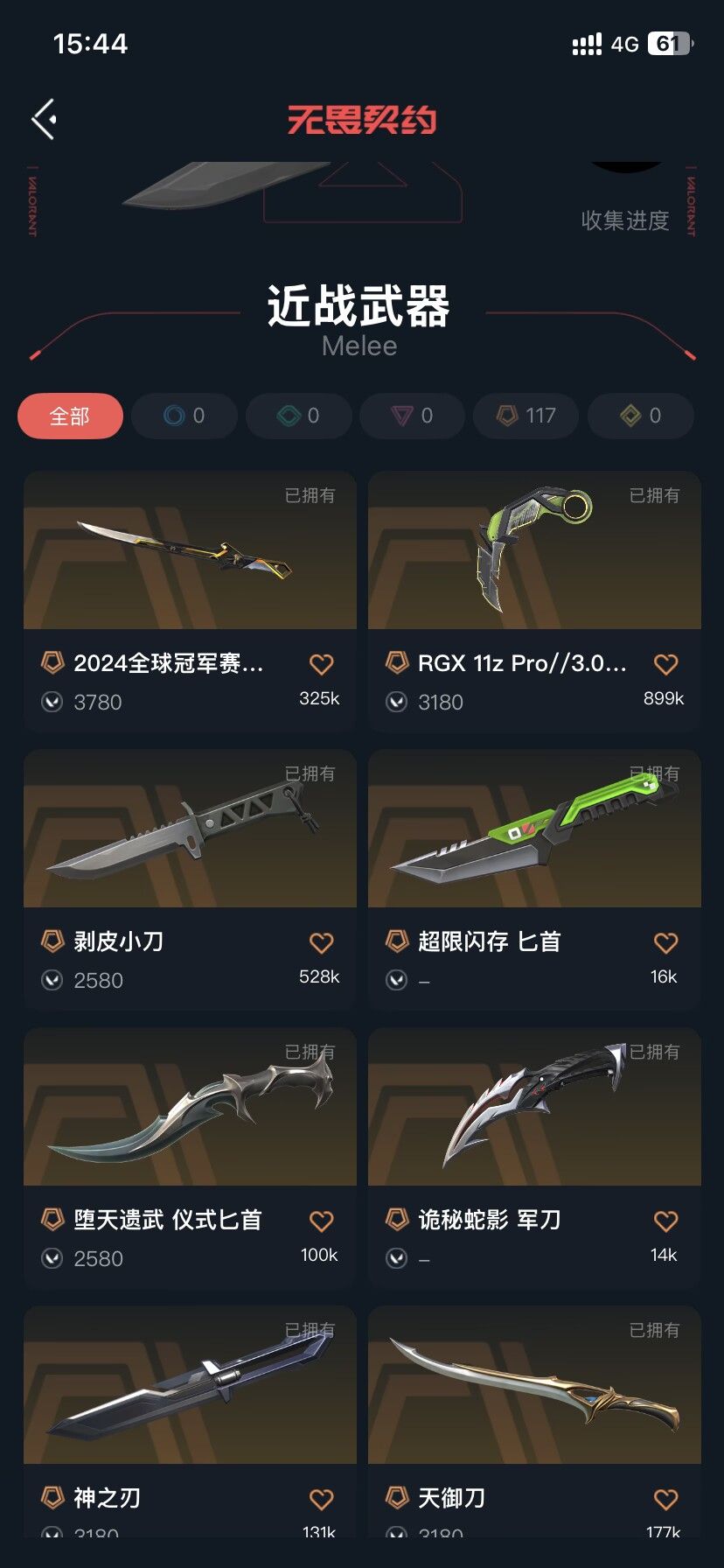
Task: Filter by the blue circle tier chip
Action: click(184, 416)
